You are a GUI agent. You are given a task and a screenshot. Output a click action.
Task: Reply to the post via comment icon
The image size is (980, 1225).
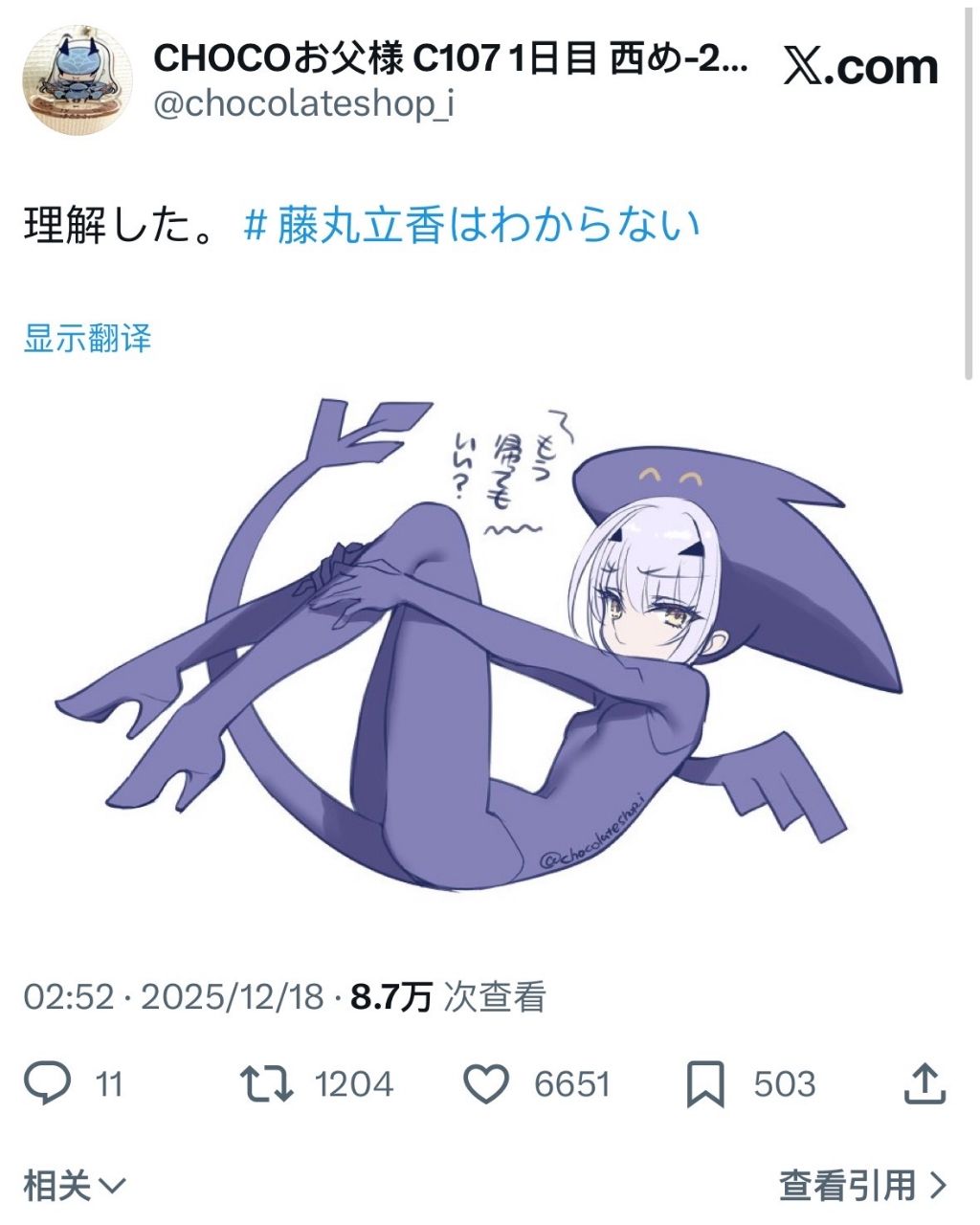47,1083
